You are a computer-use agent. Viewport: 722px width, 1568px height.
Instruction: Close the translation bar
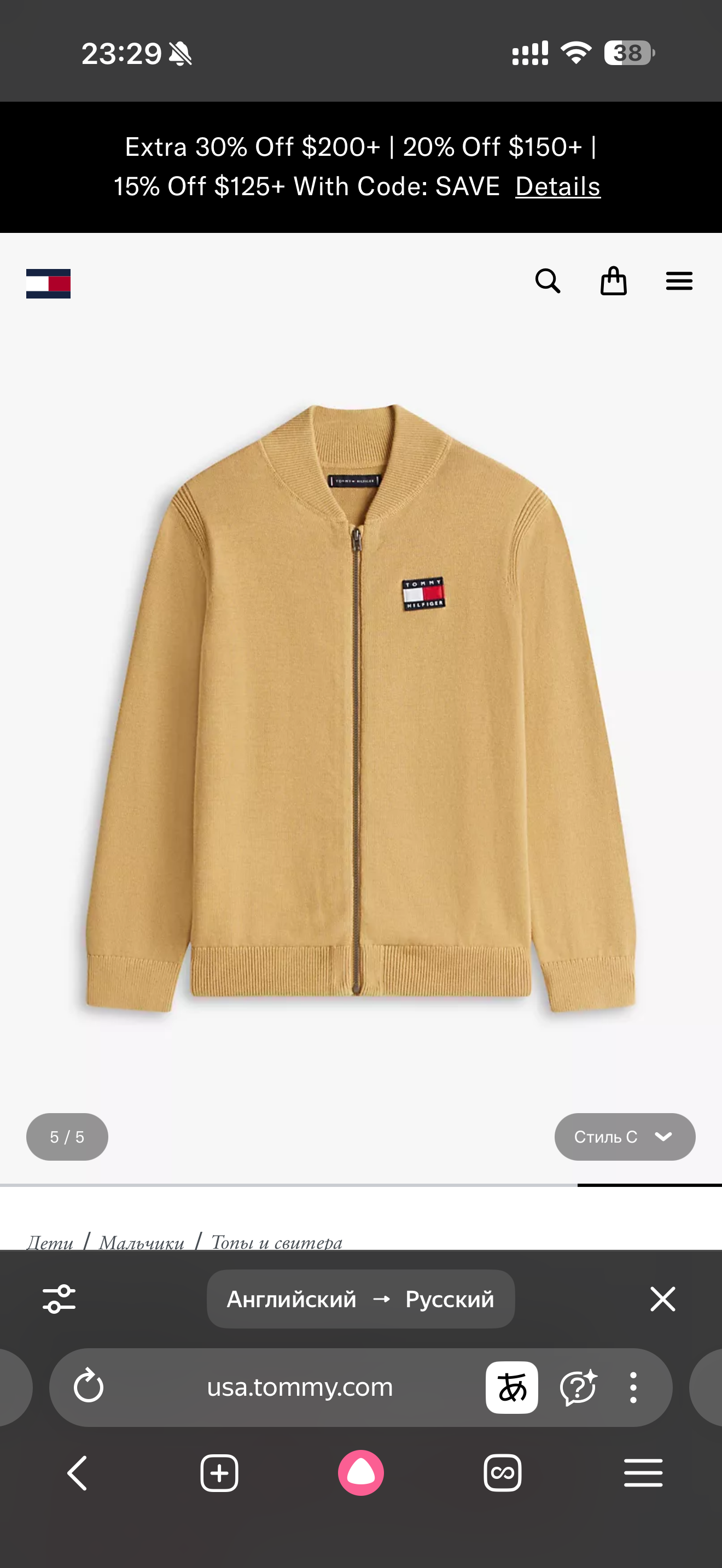[662, 1299]
